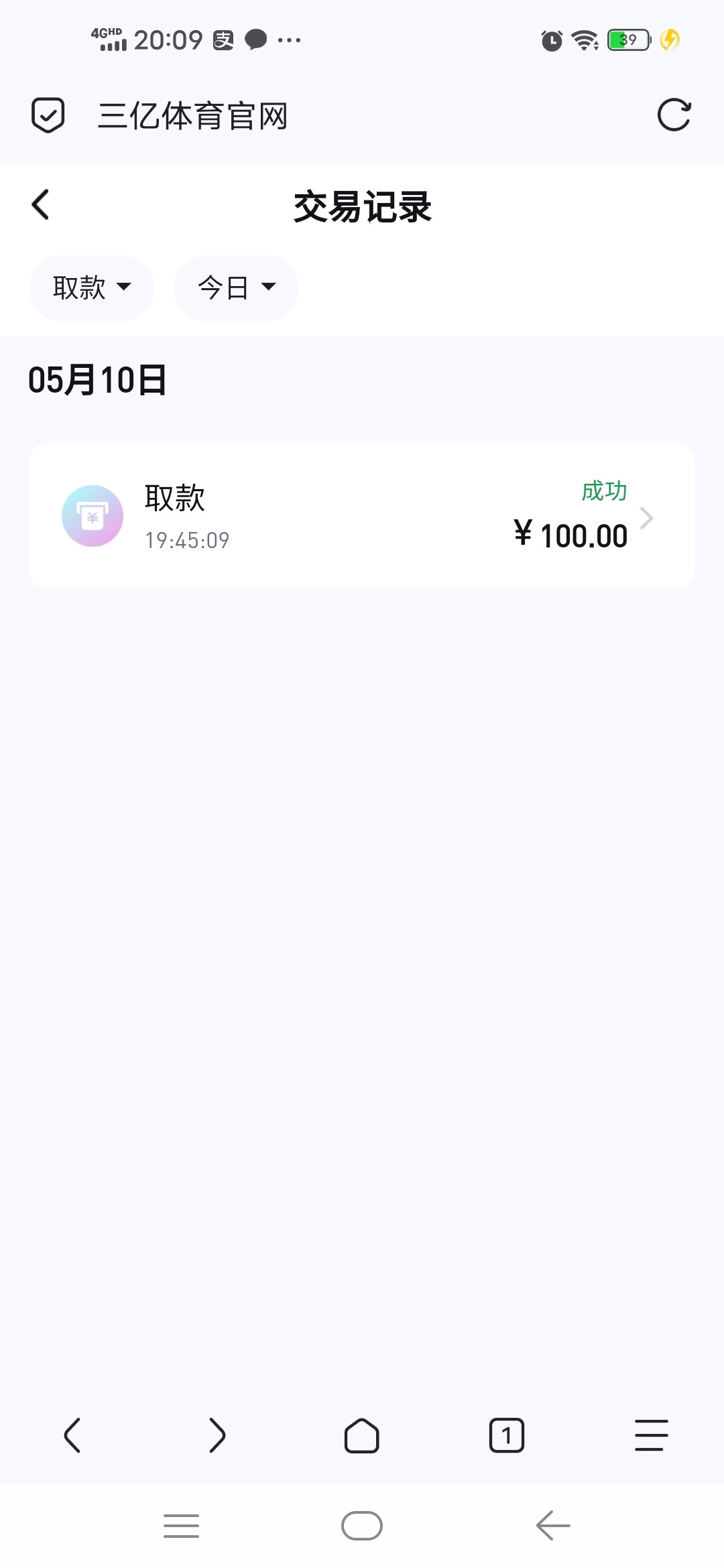The height and width of the screenshot is (1568, 724).
Task: Go to the browser home page
Action: tap(362, 1435)
